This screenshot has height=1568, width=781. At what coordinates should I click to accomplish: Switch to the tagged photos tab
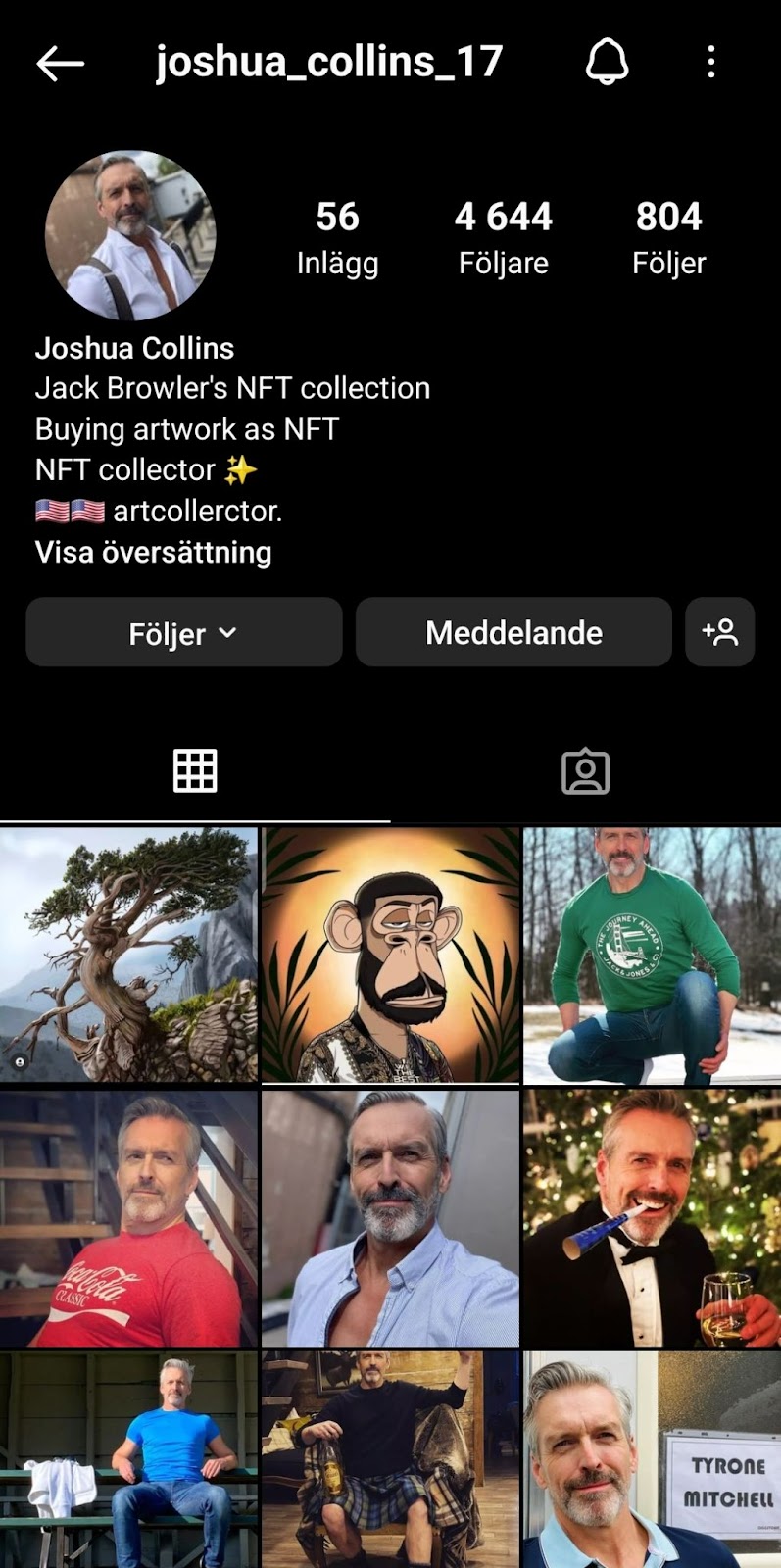click(585, 771)
